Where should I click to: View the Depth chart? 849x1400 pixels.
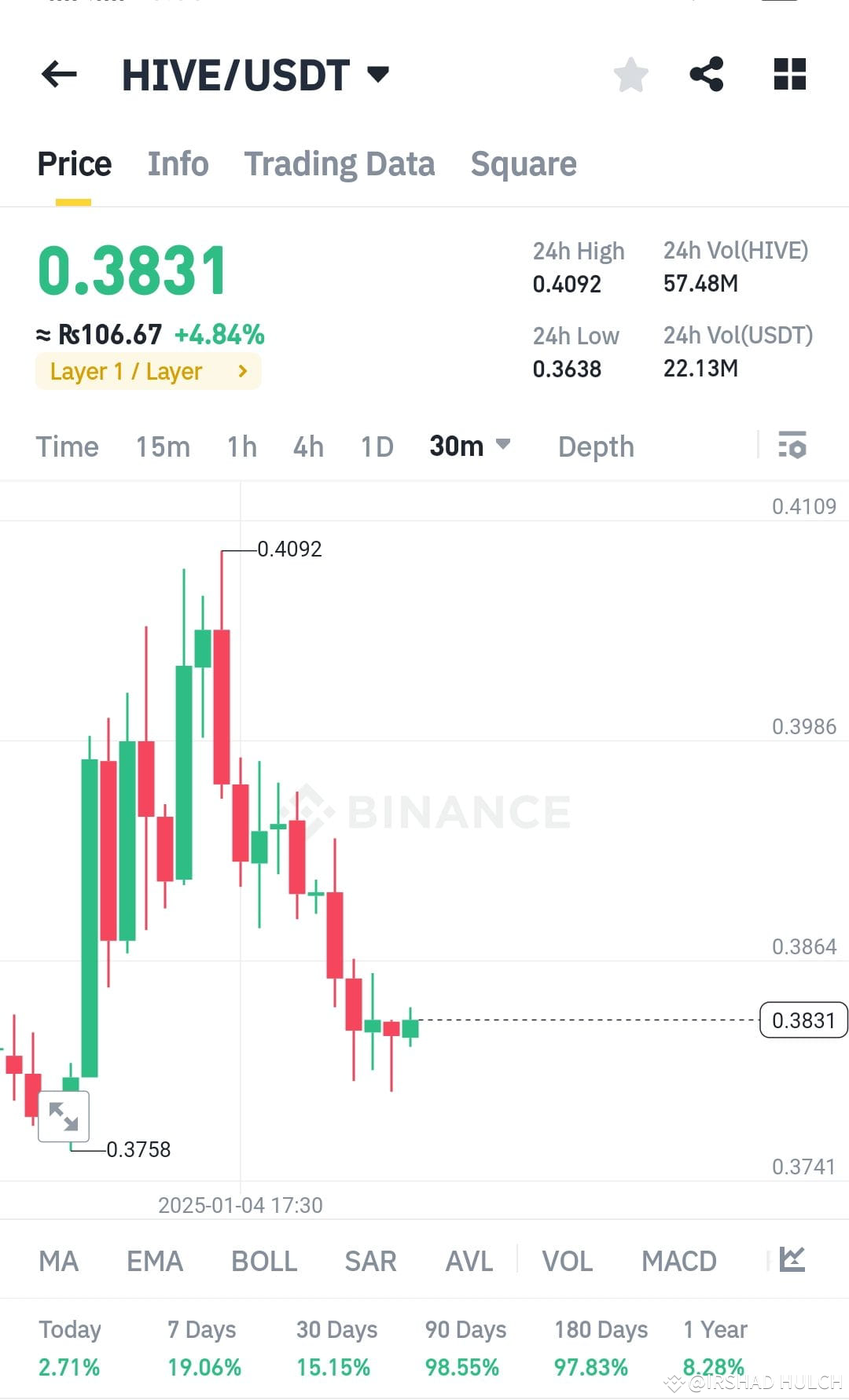pos(596,445)
